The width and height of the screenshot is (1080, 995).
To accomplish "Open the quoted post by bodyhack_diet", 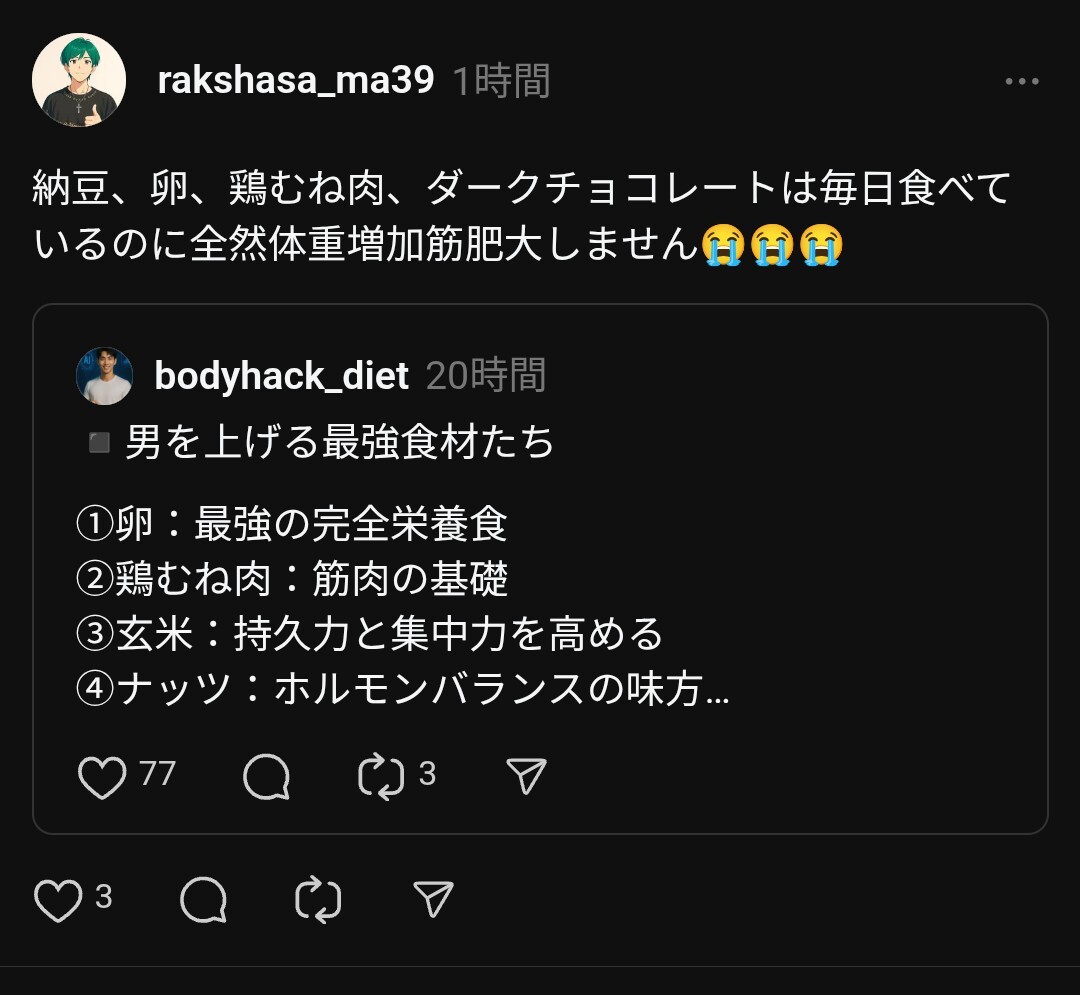I will [540, 580].
